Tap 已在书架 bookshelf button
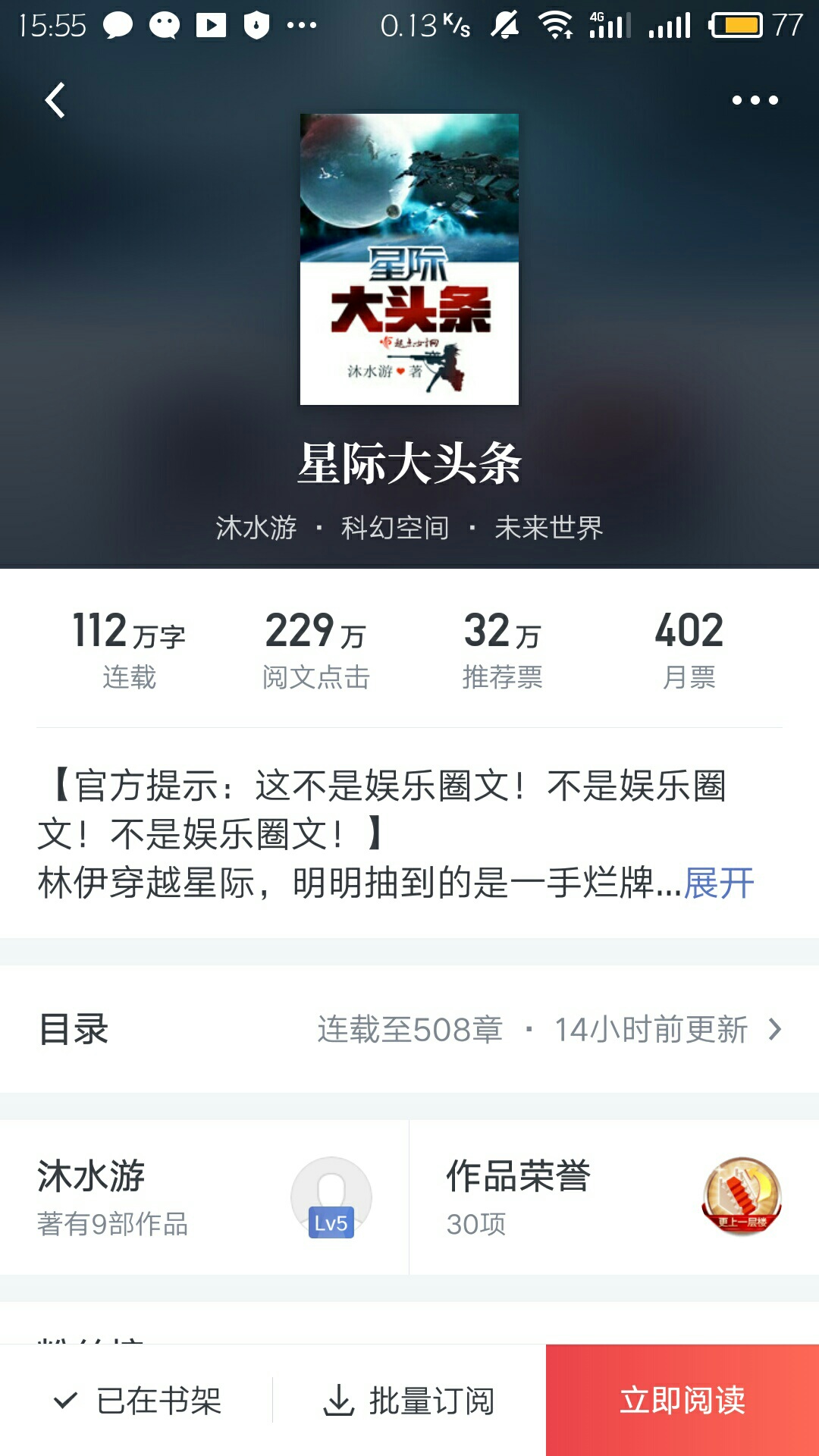 (x=138, y=1401)
